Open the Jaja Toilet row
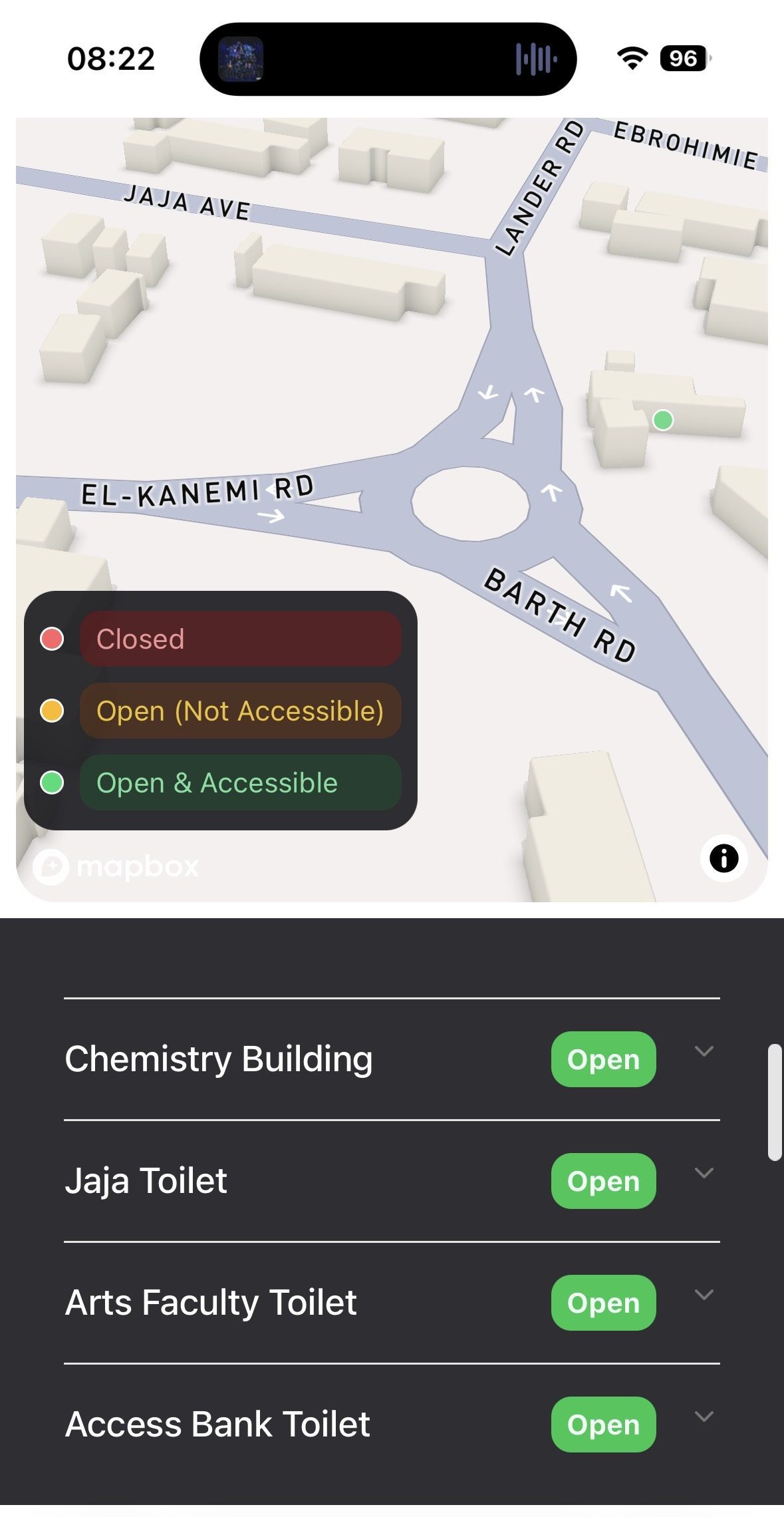 coord(146,1181)
